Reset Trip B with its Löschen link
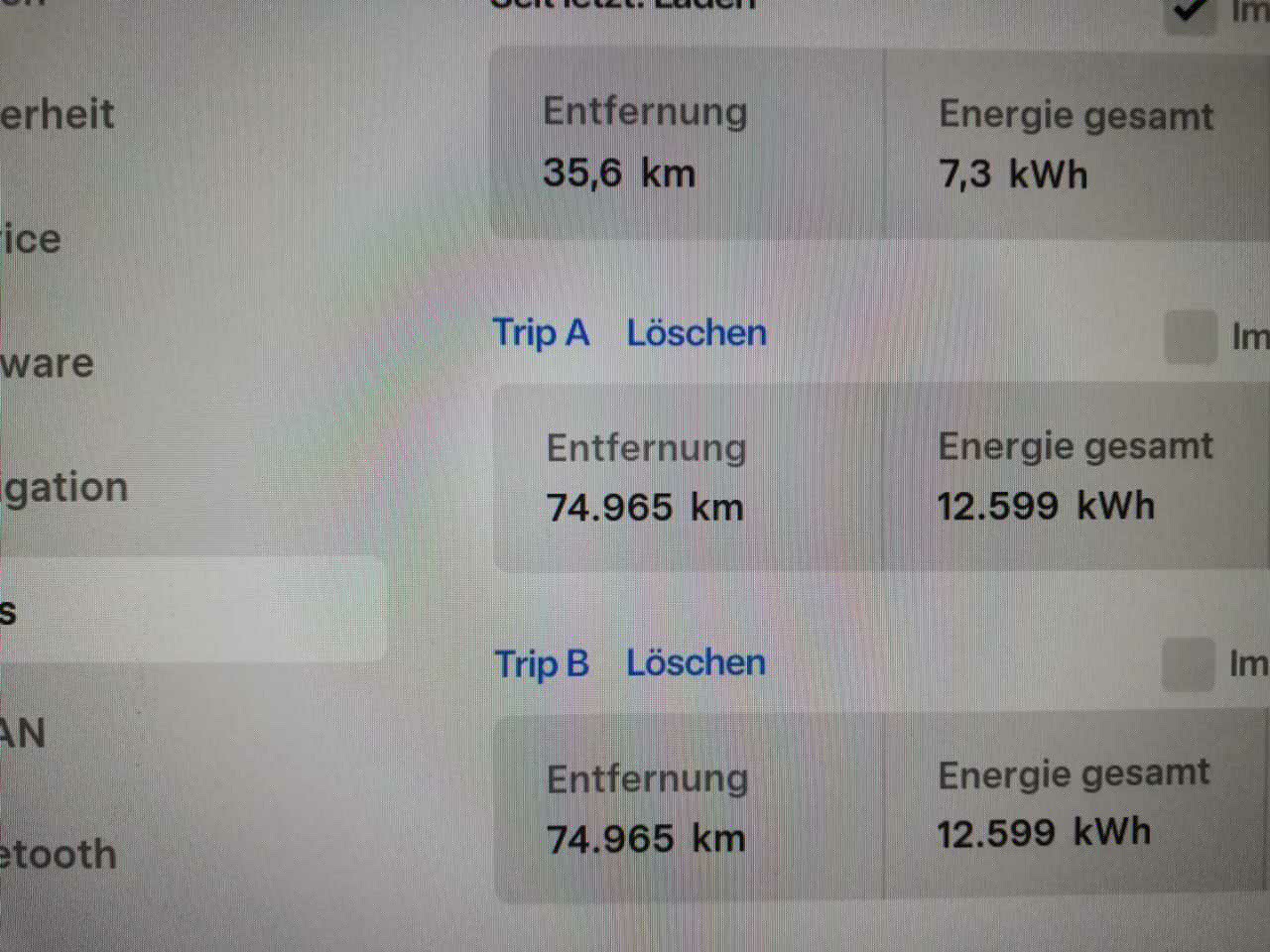 coord(696,662)
